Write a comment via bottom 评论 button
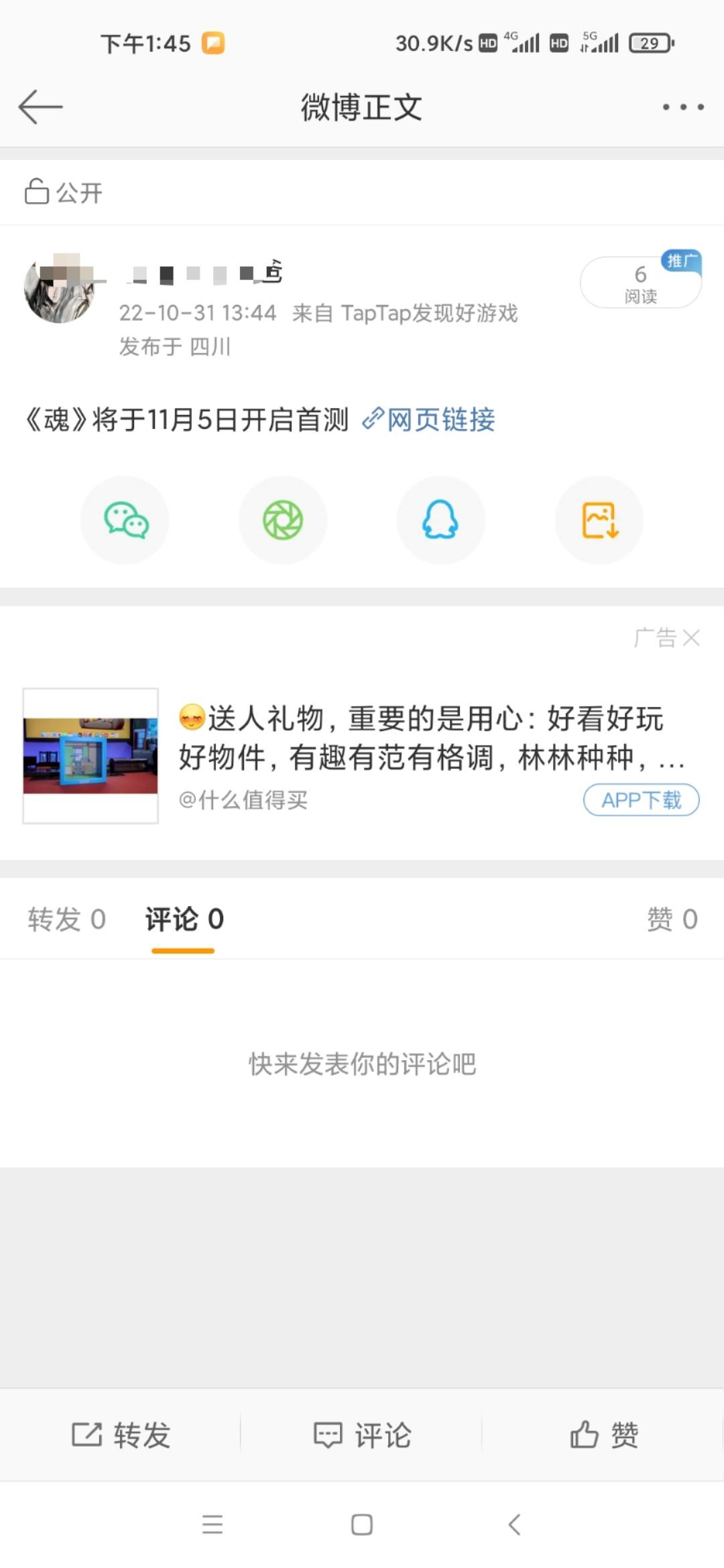724x1568 pixels. point(362,1435)
